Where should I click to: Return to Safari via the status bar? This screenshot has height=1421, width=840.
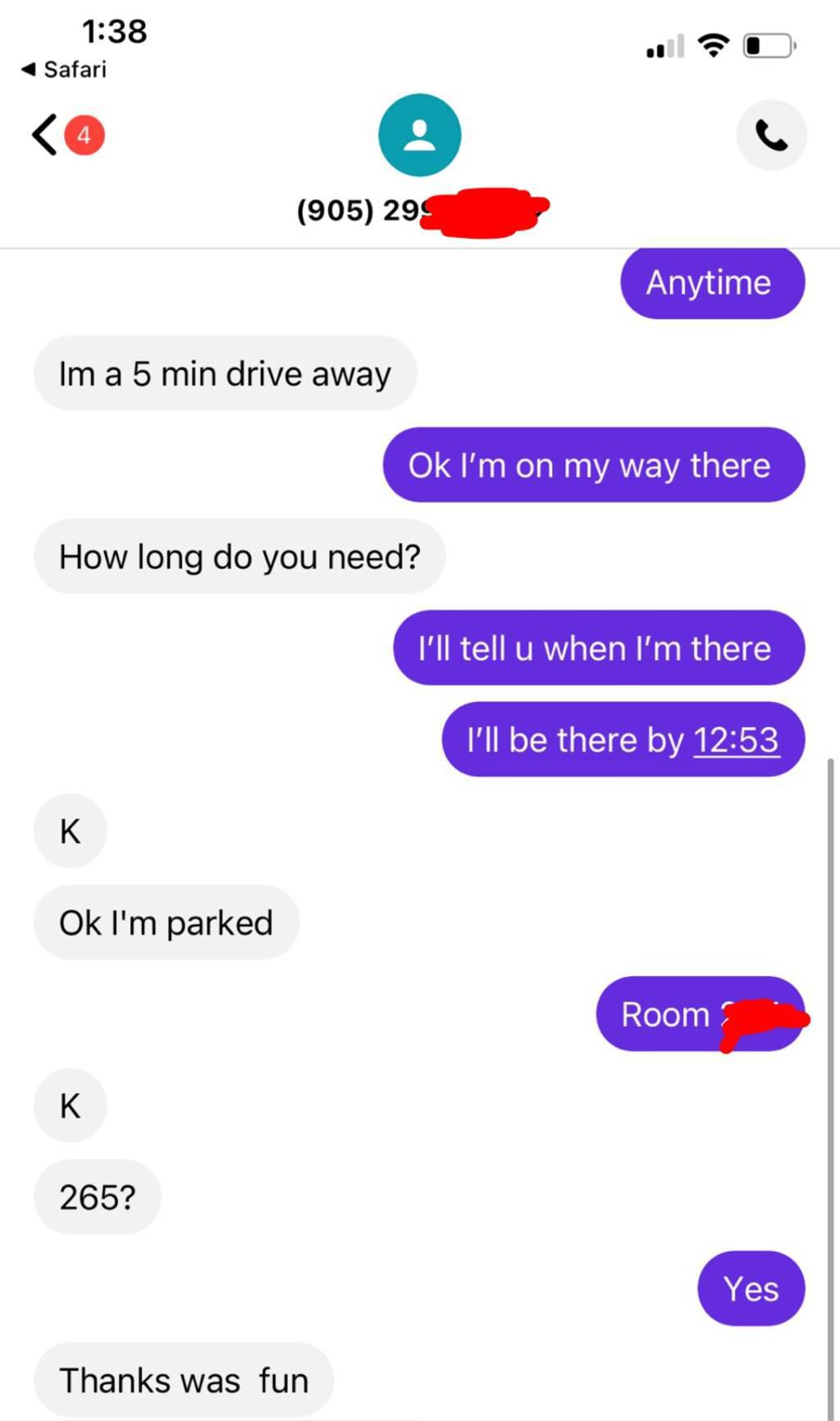(64, 70)
